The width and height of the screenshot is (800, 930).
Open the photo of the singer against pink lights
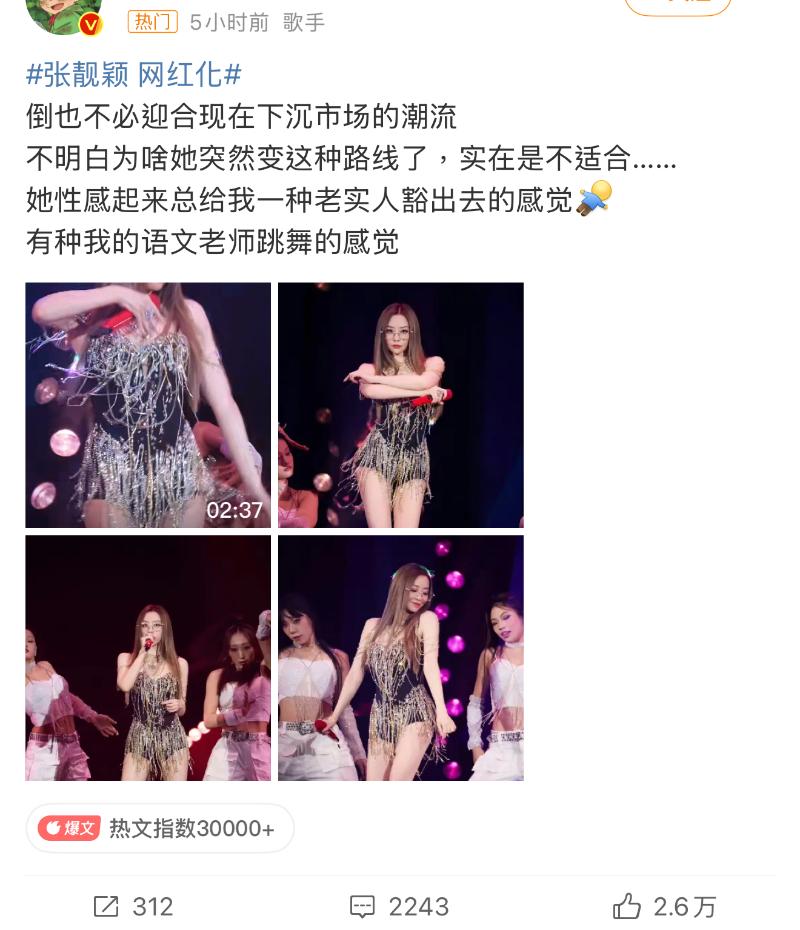coord(400,658)
